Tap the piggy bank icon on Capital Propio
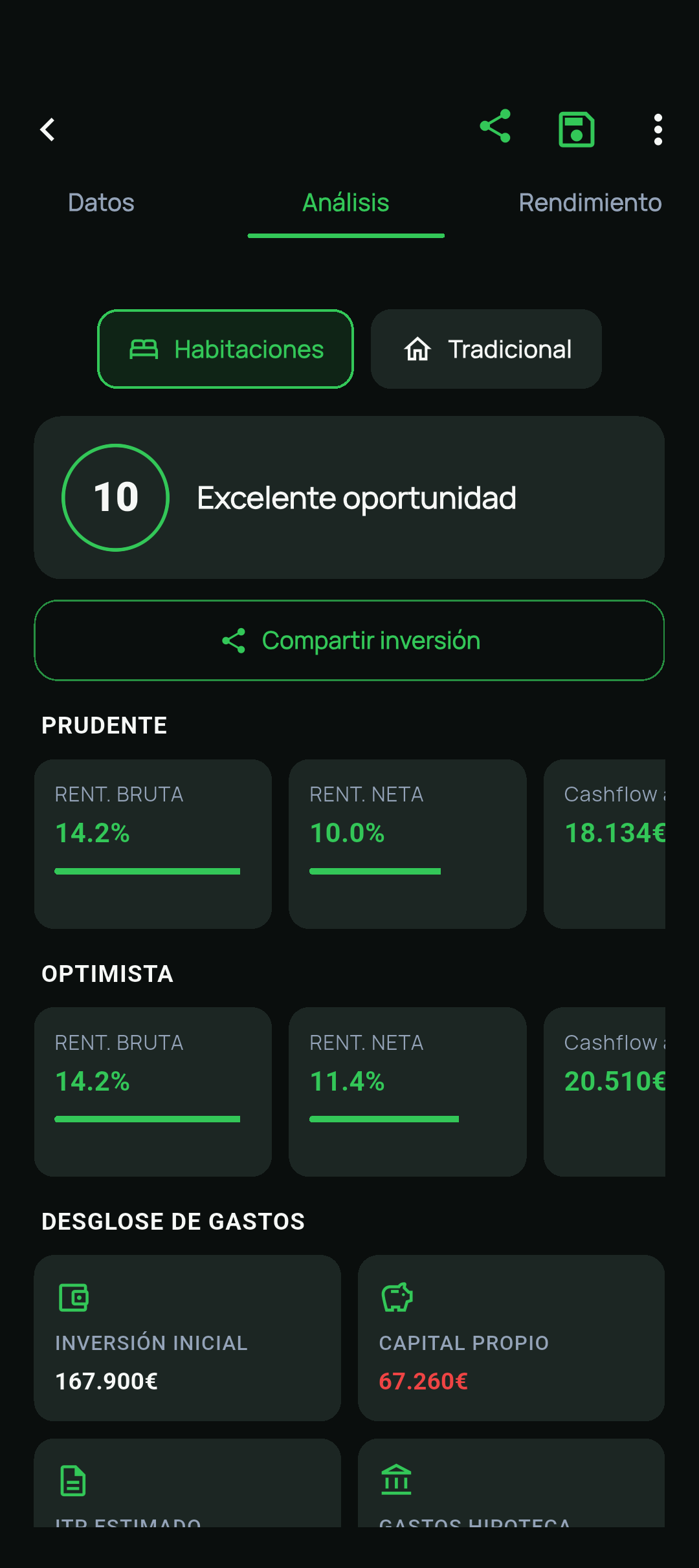The height and width of the screenshot is (1568, 699). tap(396, 1296)
